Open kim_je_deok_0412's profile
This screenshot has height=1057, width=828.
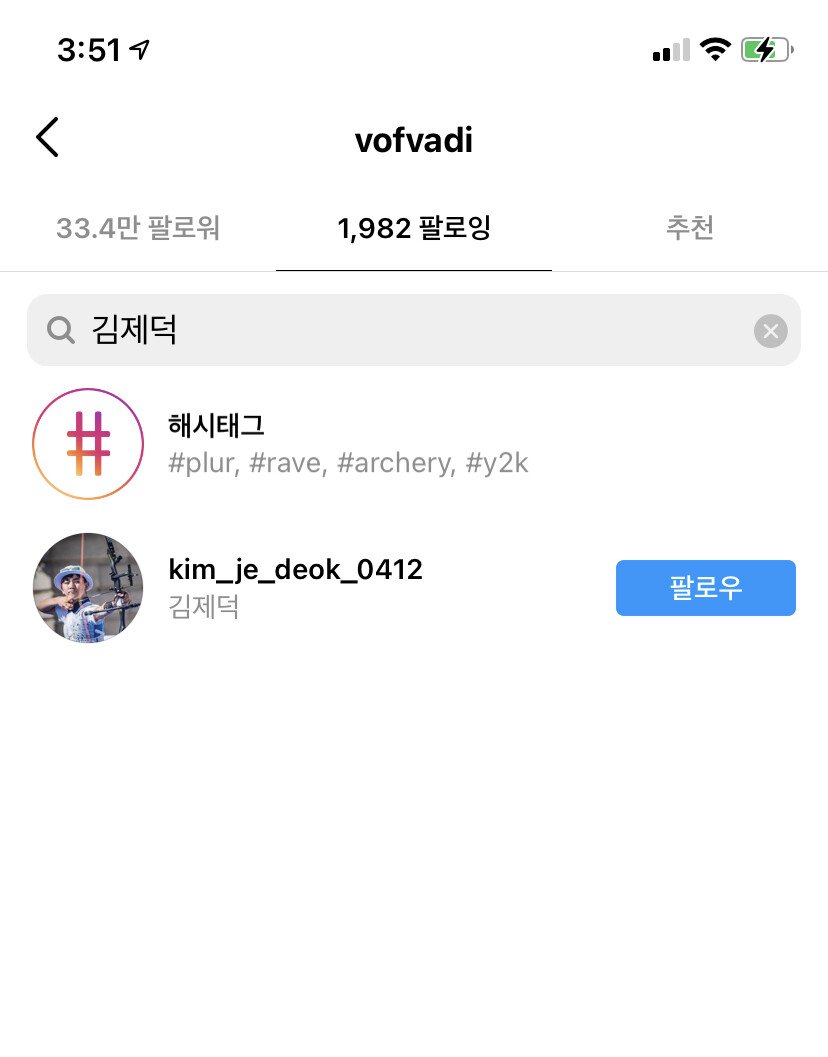point(295,587)
